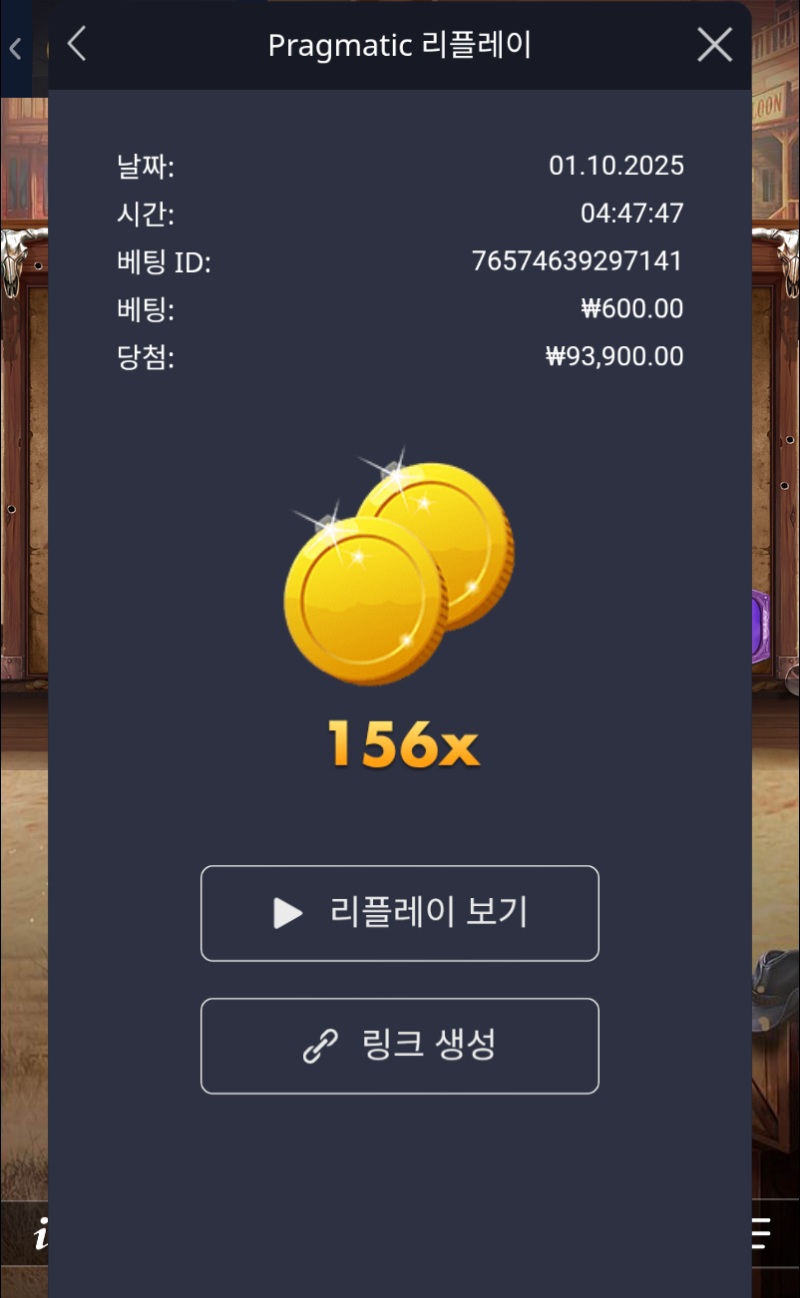Go back using the header's back arrow
Screen dimensions: 800x1298
point(77,44)
